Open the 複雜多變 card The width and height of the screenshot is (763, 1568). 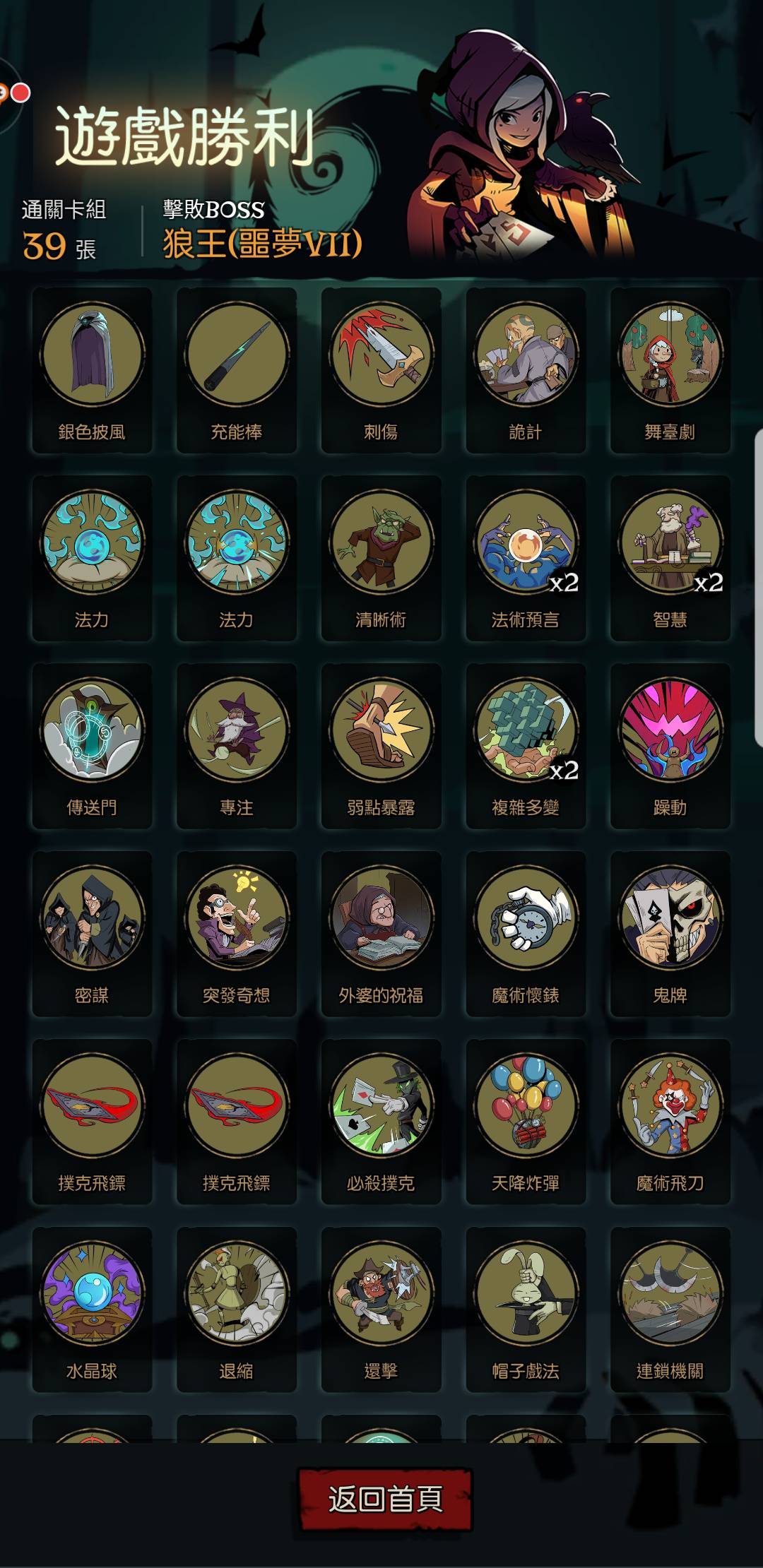click(x=526, y=745)
